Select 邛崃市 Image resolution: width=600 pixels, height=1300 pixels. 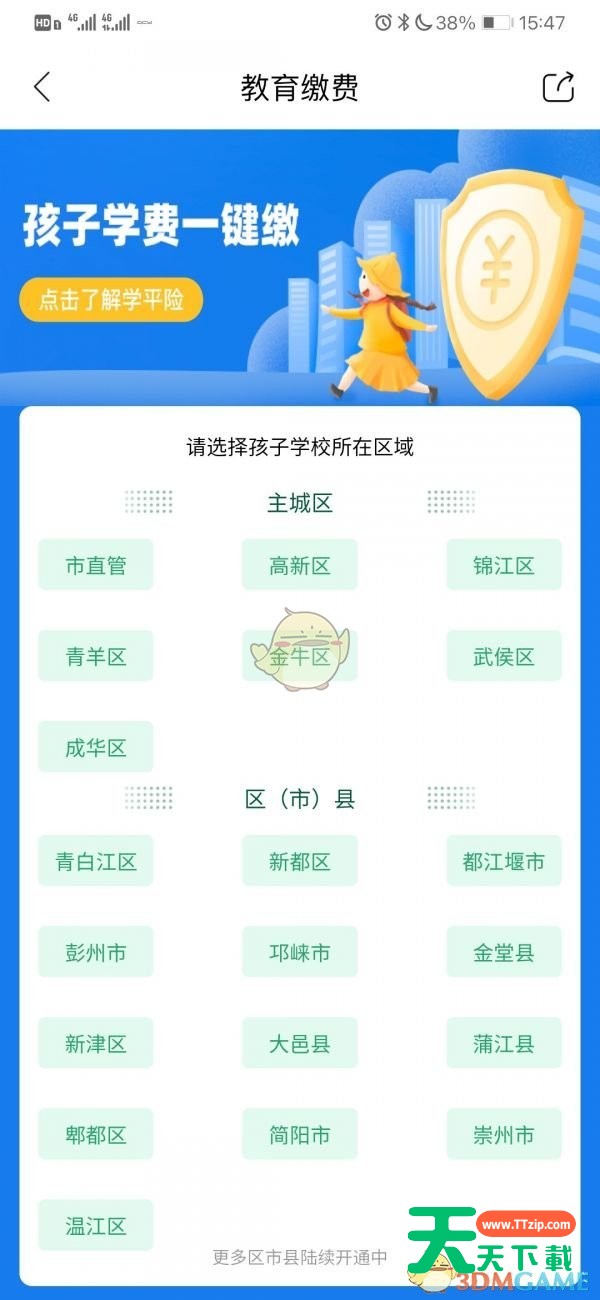pyautogui.click(x=300, y=952)
